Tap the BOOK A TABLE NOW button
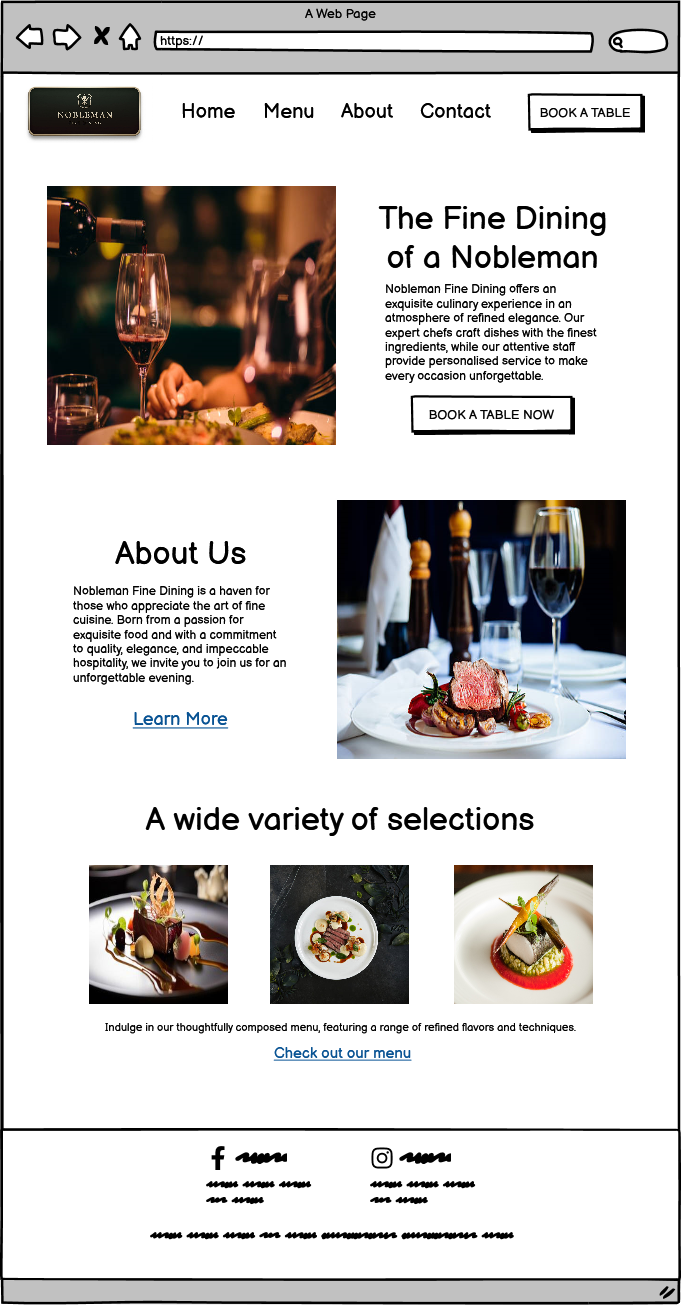The height and width of the screenshot is (1305, 681). (x=491, y=414)
